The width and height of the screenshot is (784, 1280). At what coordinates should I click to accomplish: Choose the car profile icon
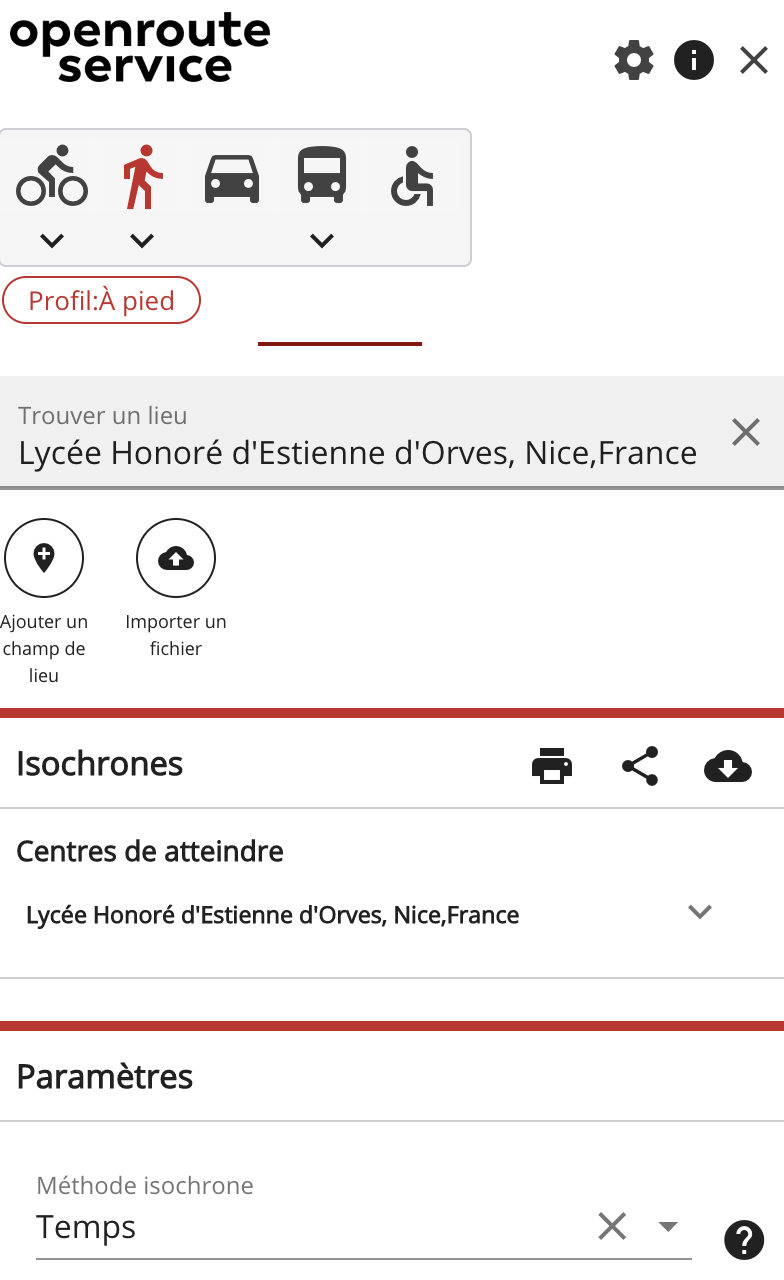(x=231, y=176)
